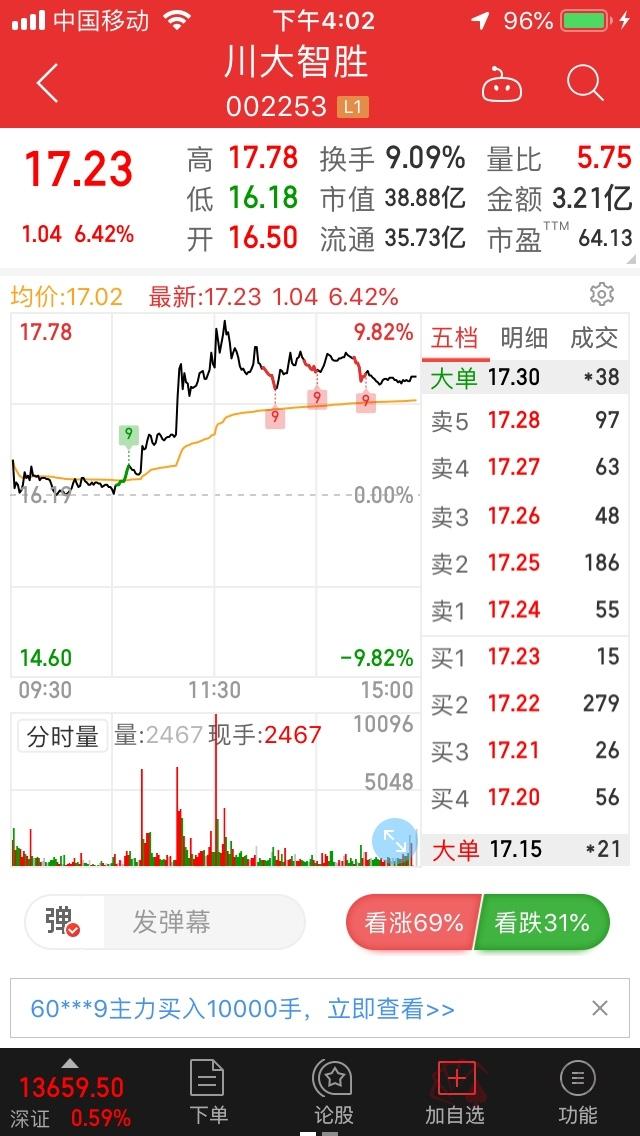640x1136 pixels.
Task: Open the 论股 discussion
Action: click(333, 1092)
